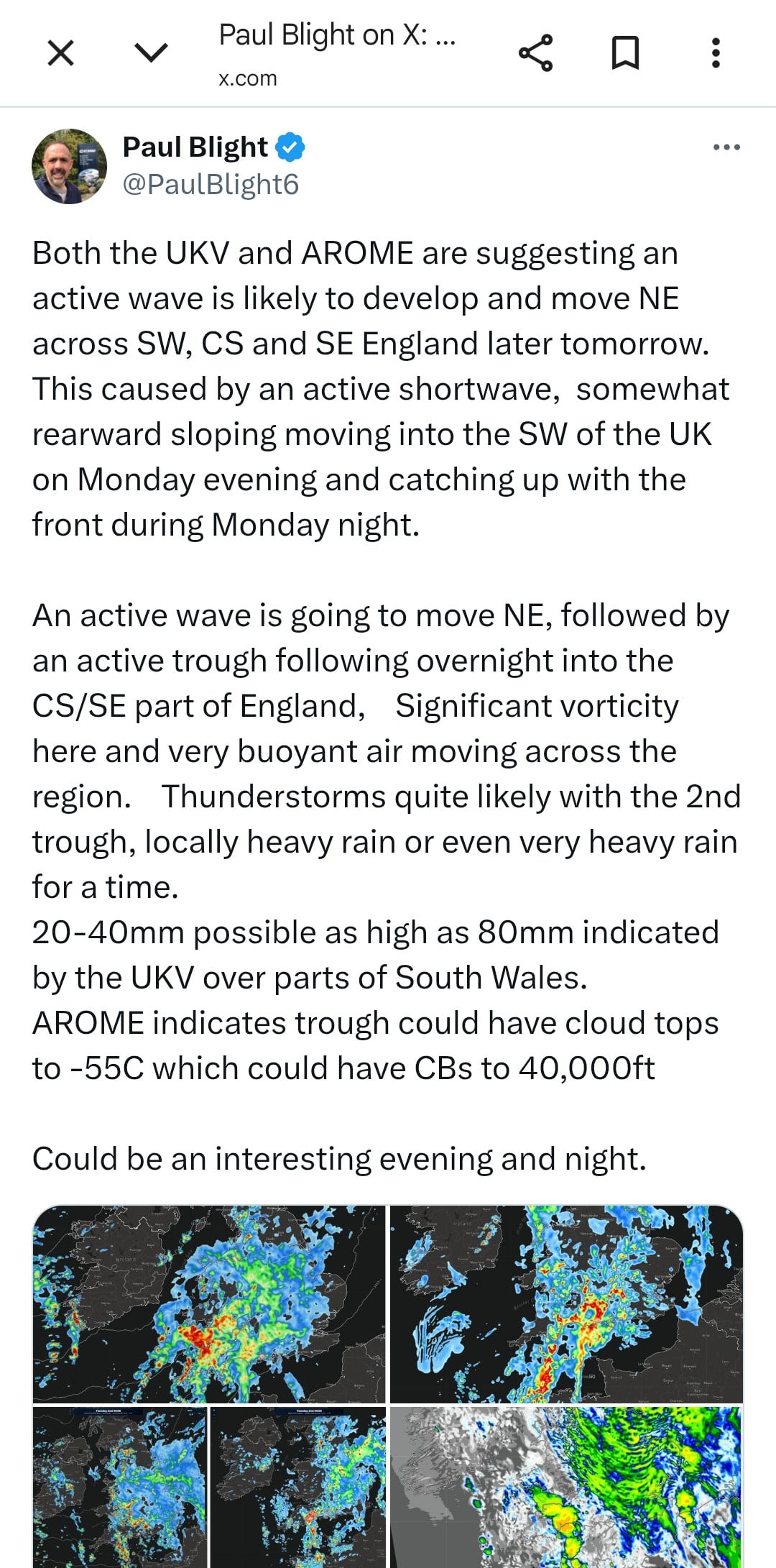This screenshot has height=1568, width=776.
Task: Open the @PaulBlight6 handle
Action: point(211,185)
